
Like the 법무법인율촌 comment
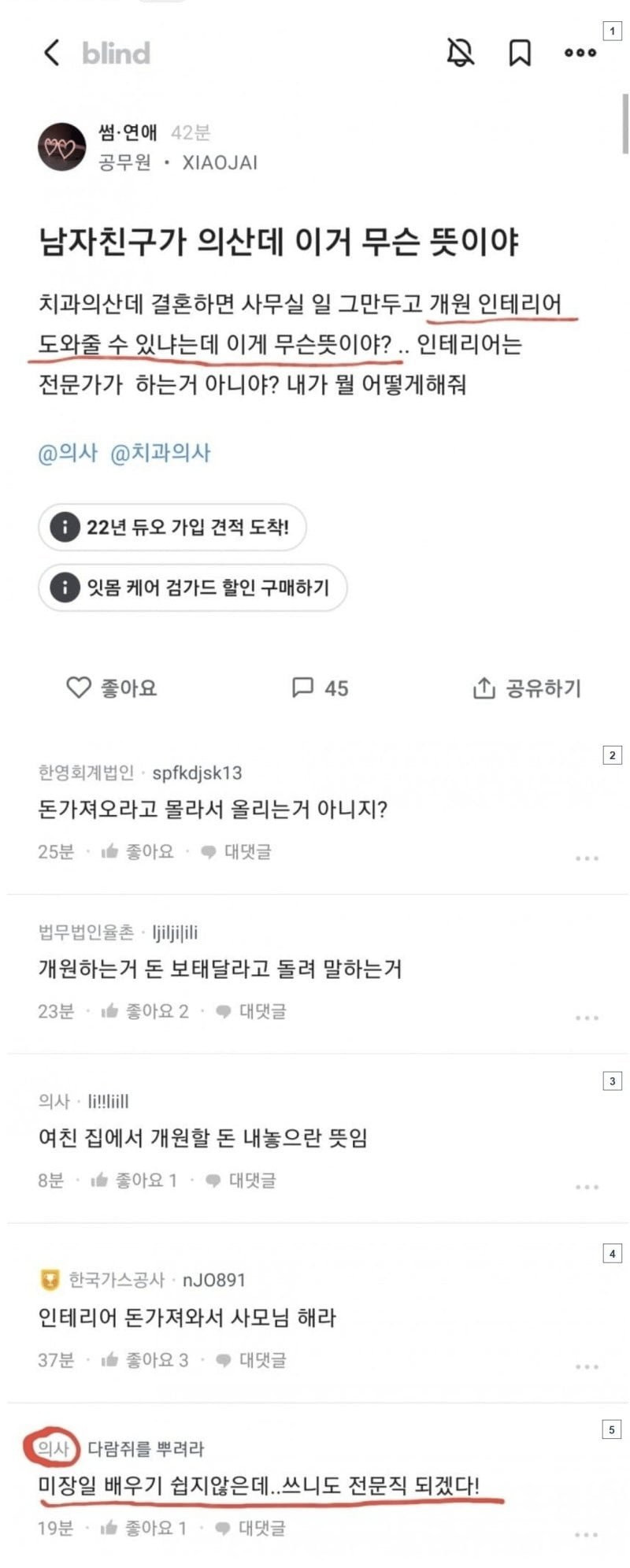click(x=145, y=1011)
